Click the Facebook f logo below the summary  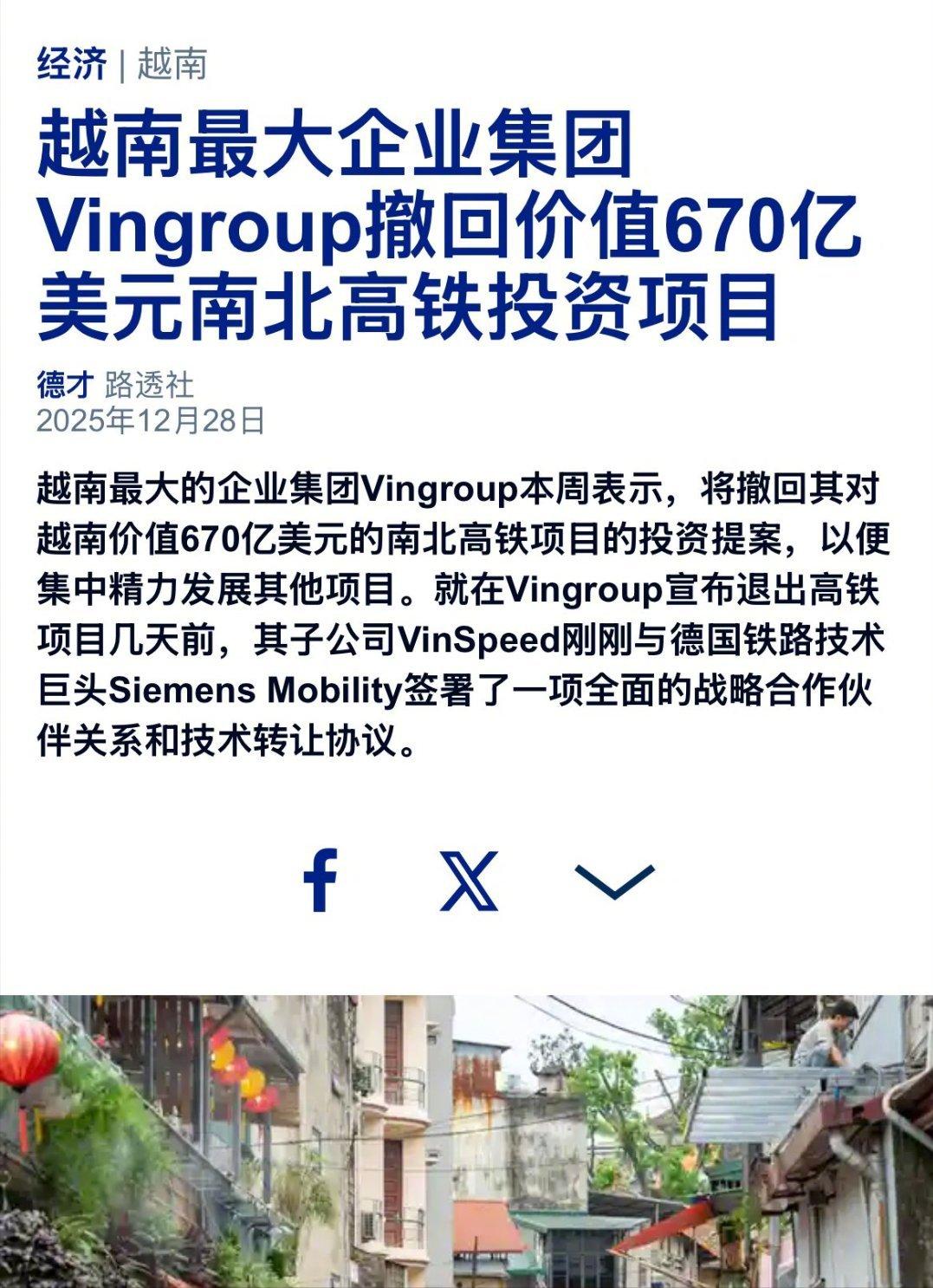[x=322, y=881]
